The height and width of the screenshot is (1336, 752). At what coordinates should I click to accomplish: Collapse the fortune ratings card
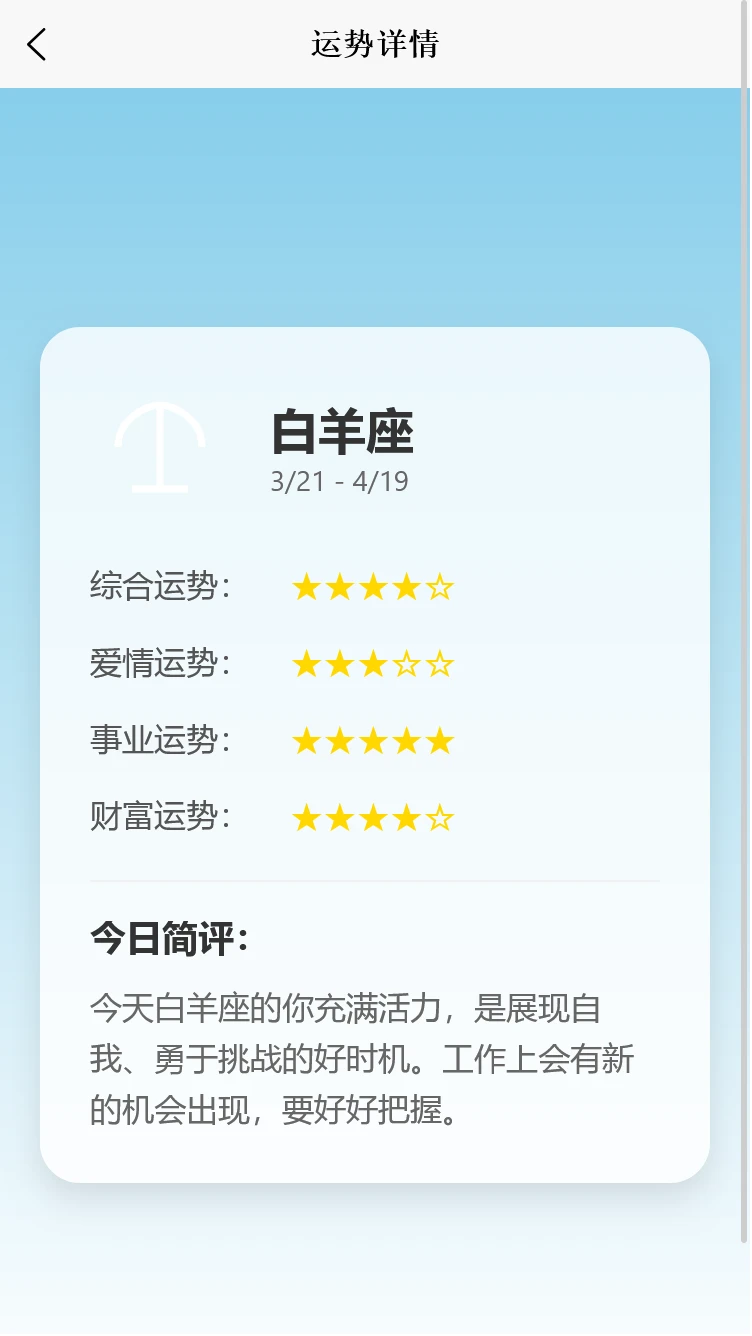[x=375, y=700]
